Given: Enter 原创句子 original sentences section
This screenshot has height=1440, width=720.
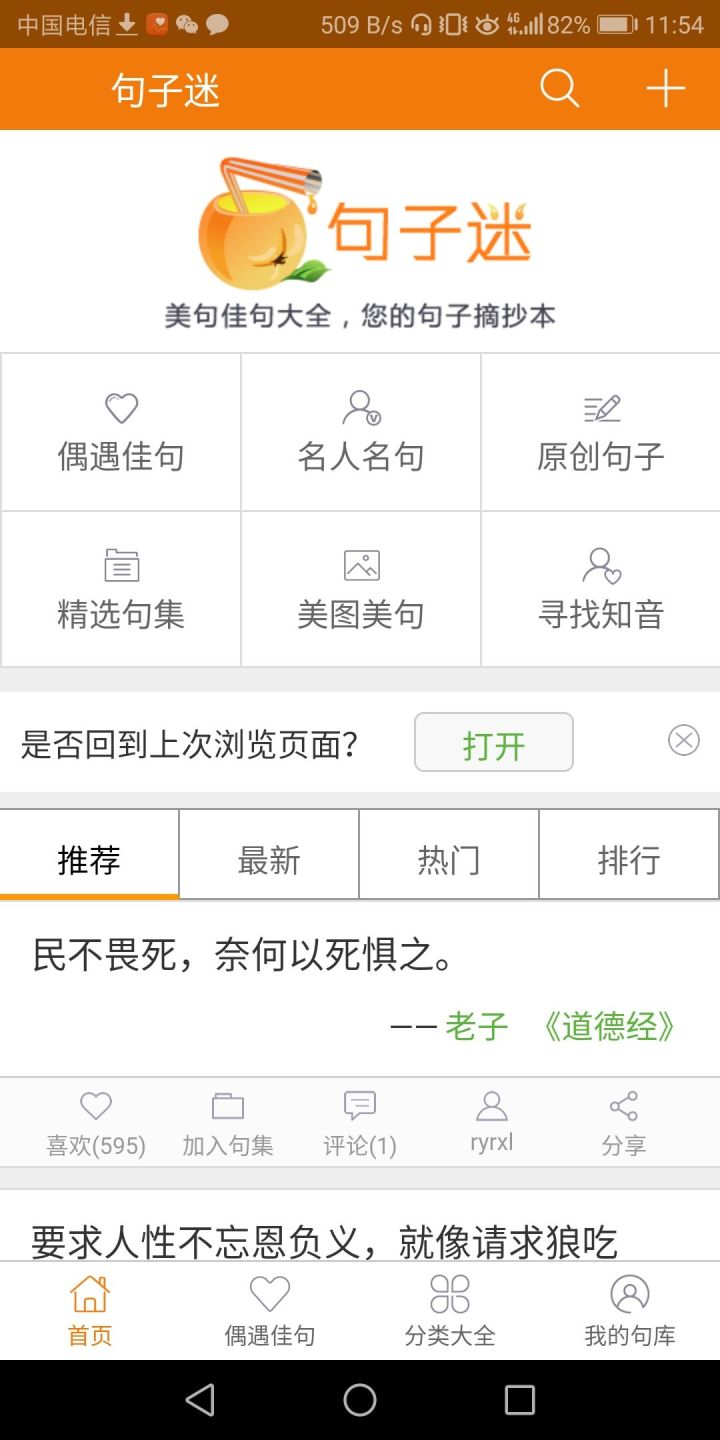Looking at the screenshot, I should click(x=600, y=430).
